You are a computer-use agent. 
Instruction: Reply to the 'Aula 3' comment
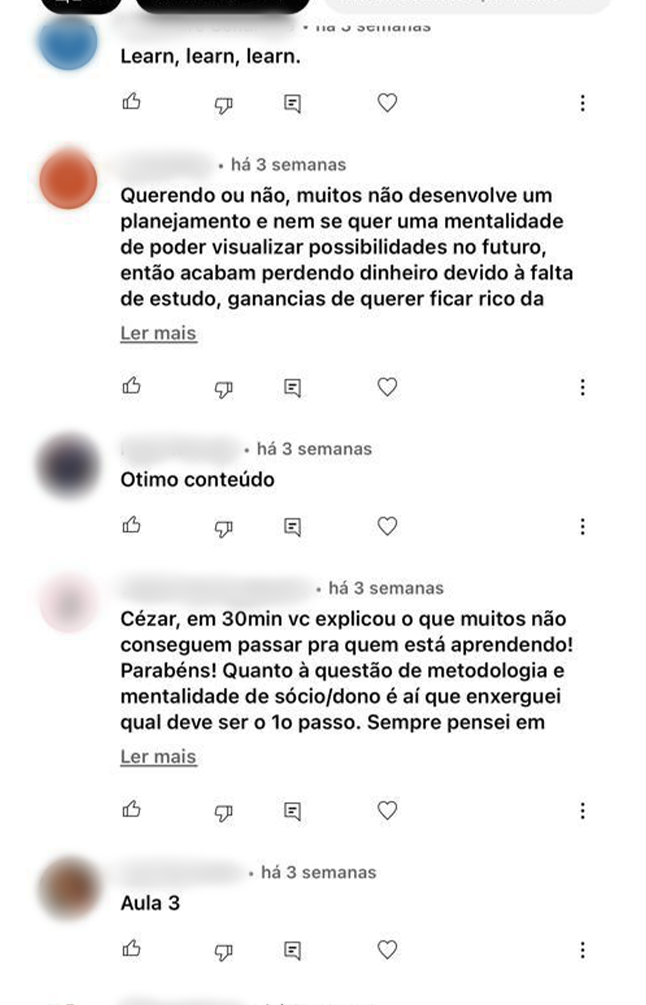(292, 949)
